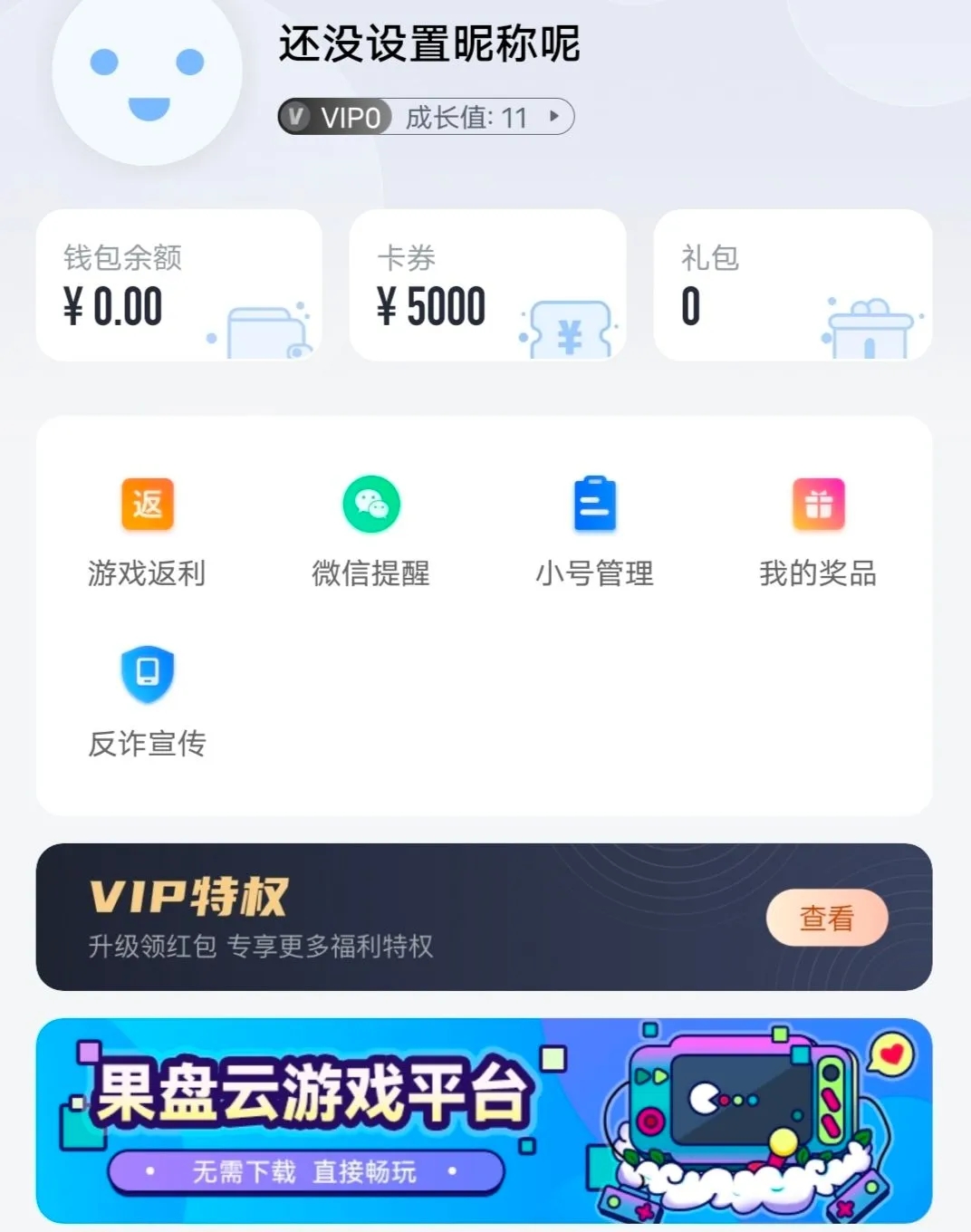Open the 钱包余额 wallet card

click(x=178, y=285)
